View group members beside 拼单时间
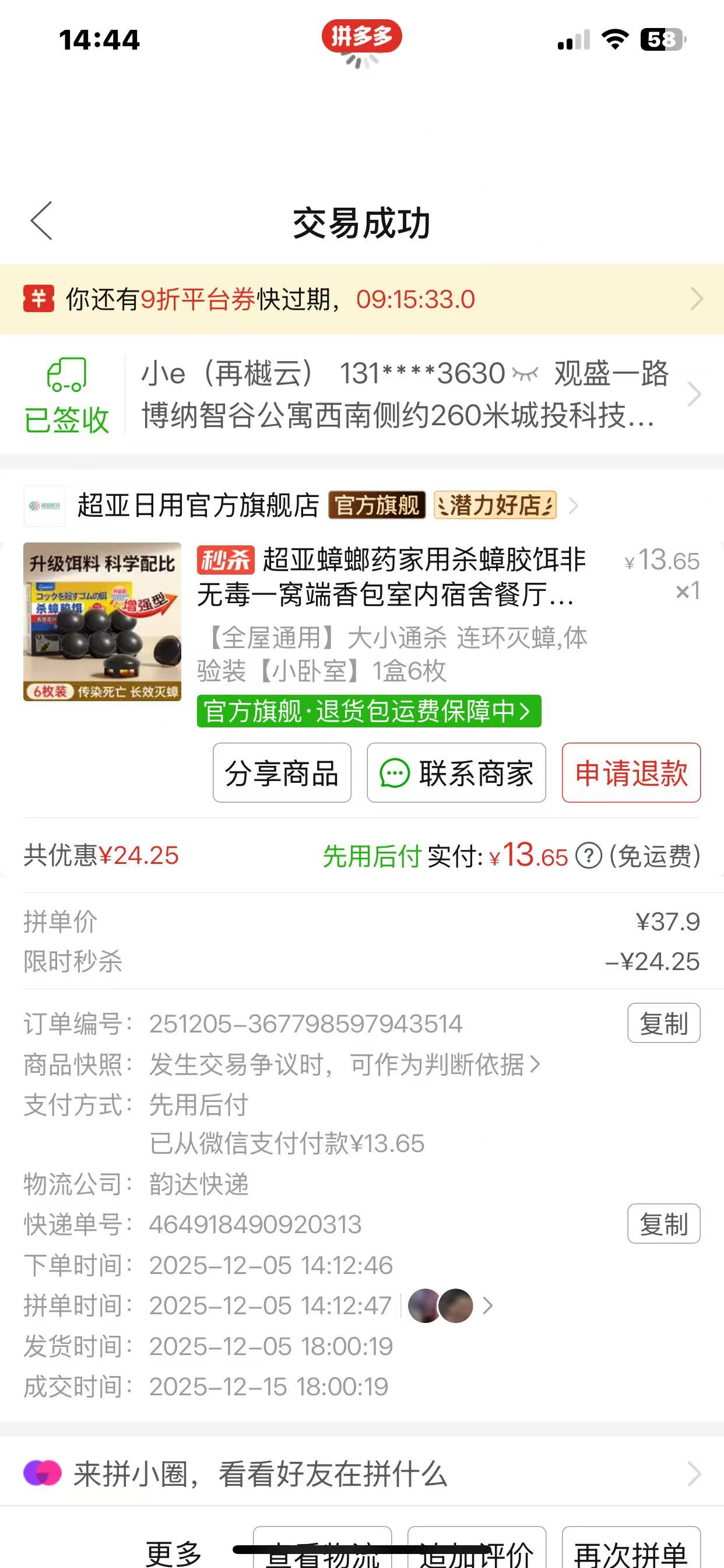Image resolution: width=724 pixels, height=1568 pixels. [x=449, y=1305]
